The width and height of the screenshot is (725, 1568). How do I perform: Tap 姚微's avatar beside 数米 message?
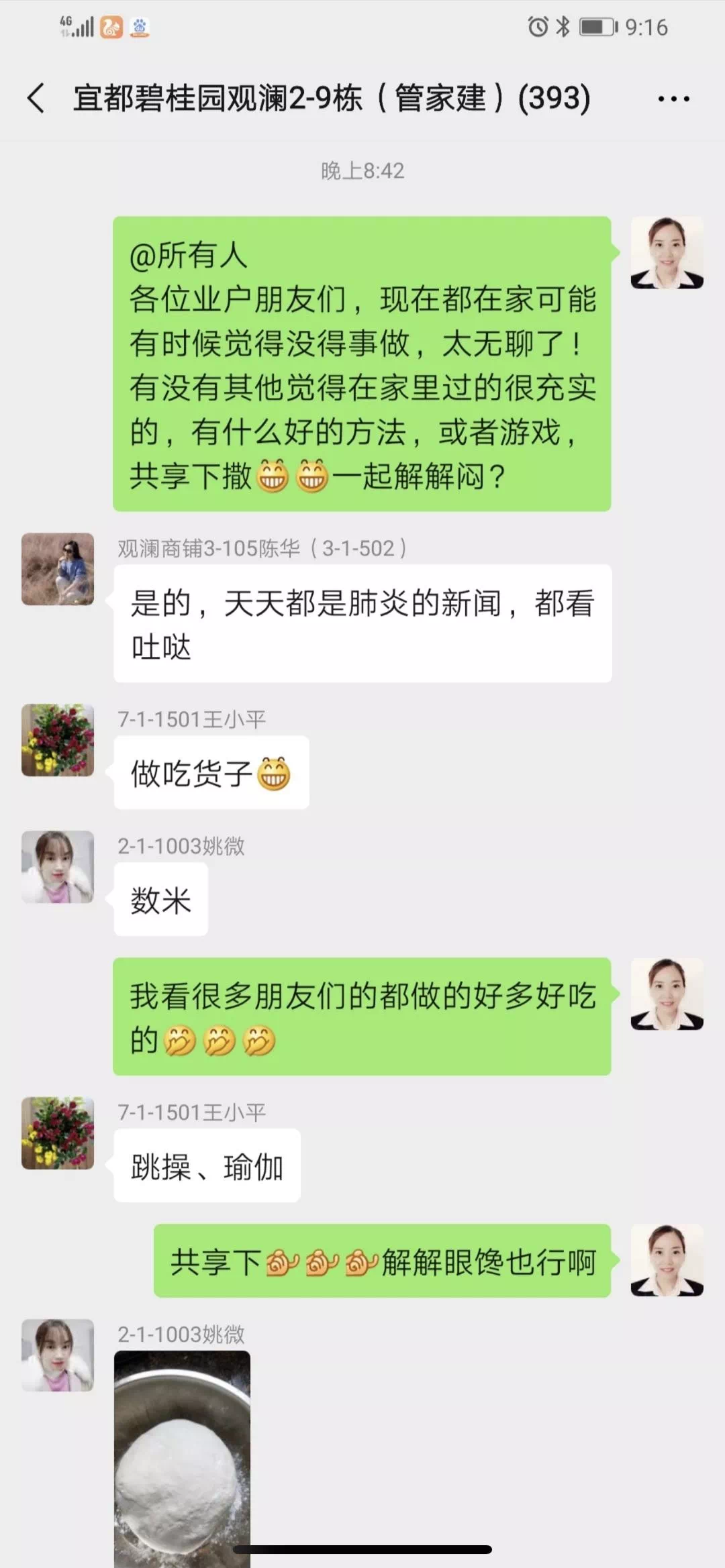click(58, 866)
